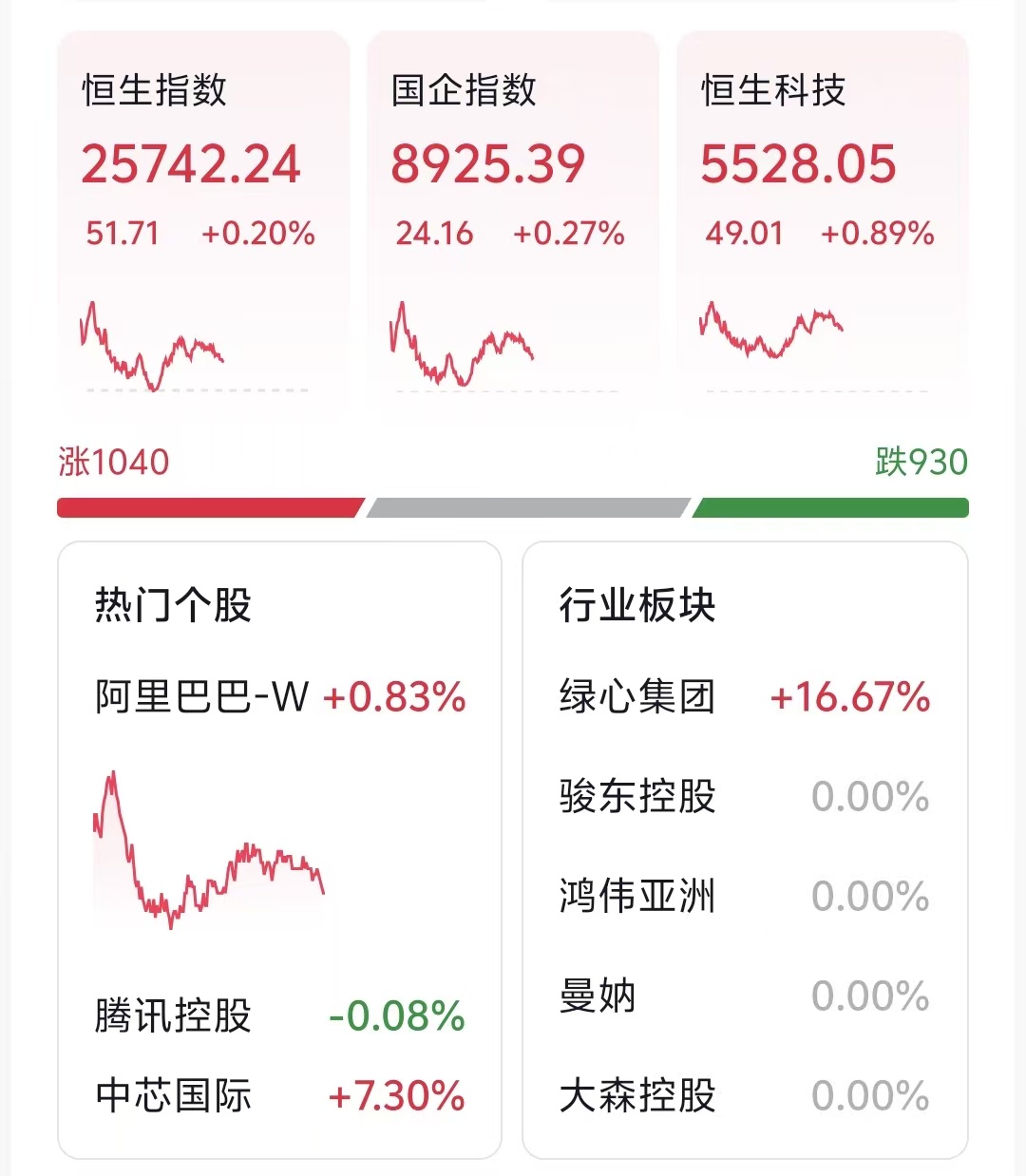Open 大森控股 details
Image resolution: width=1026 pixels, height=1176 pixels.
tap(745, 1095)
